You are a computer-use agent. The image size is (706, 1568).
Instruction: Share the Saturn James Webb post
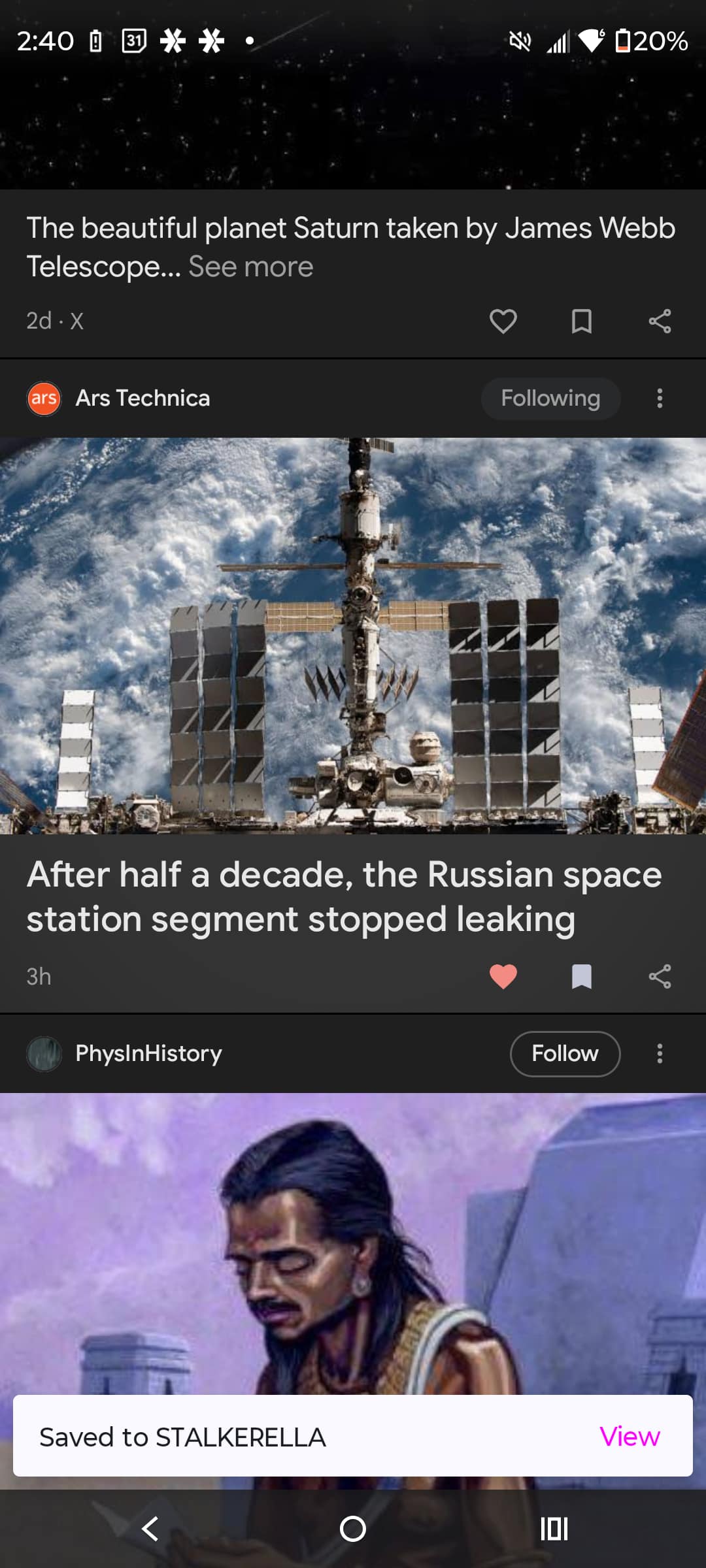tap(660, 321)
